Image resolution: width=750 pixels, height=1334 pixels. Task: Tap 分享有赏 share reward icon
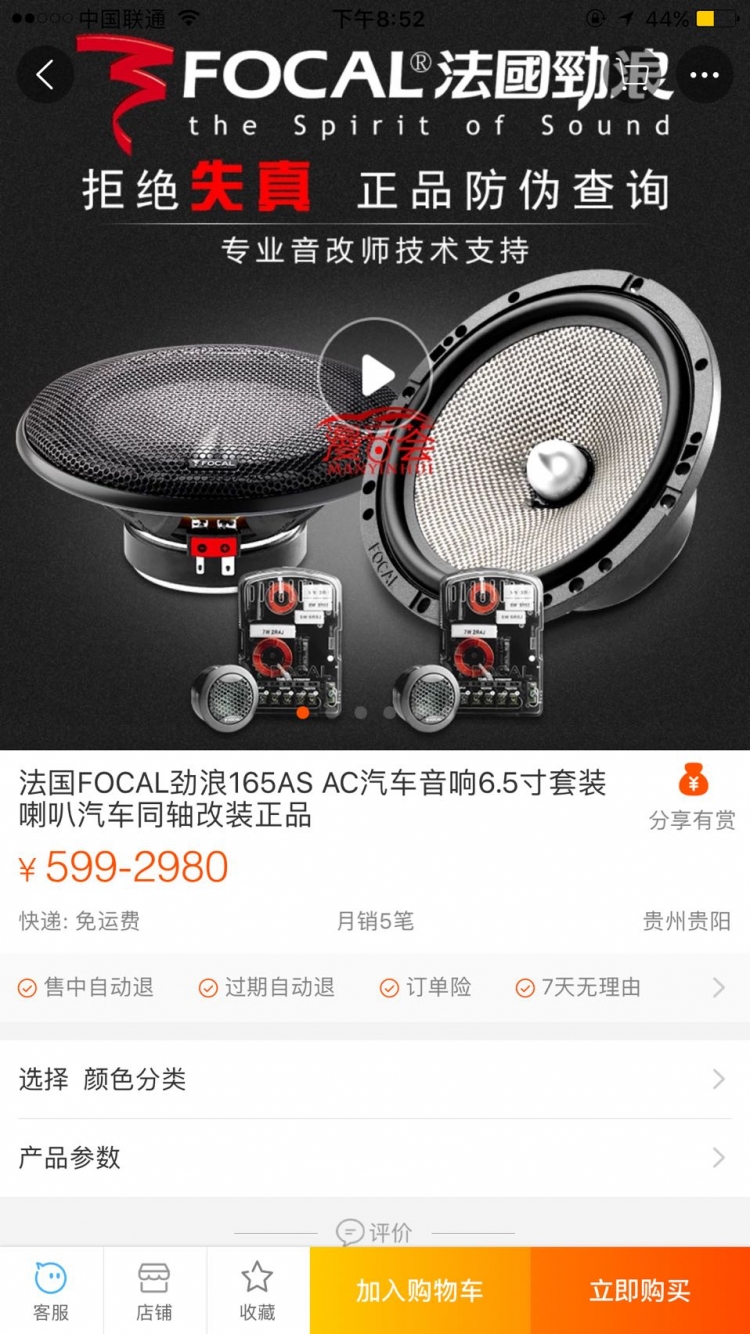[692, 797]
